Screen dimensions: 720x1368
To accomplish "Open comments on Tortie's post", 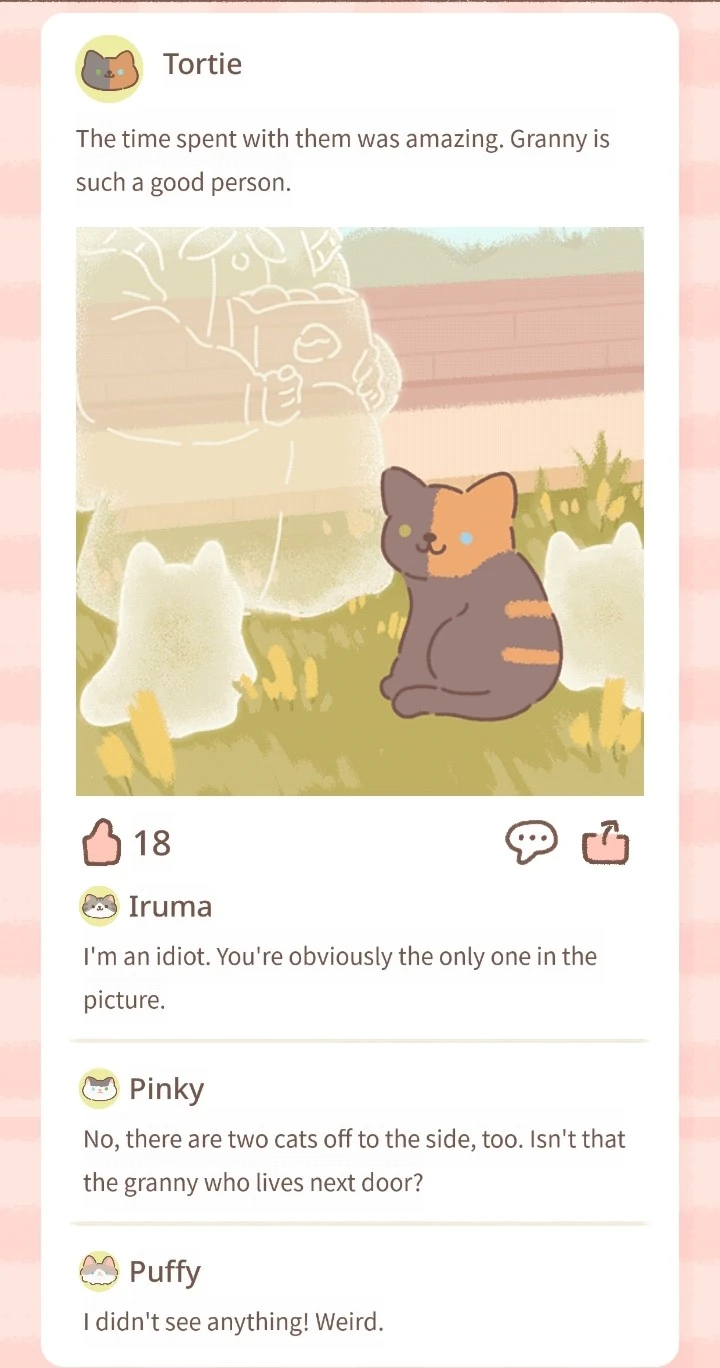I will pyautogui.click(x=530, y=843).
